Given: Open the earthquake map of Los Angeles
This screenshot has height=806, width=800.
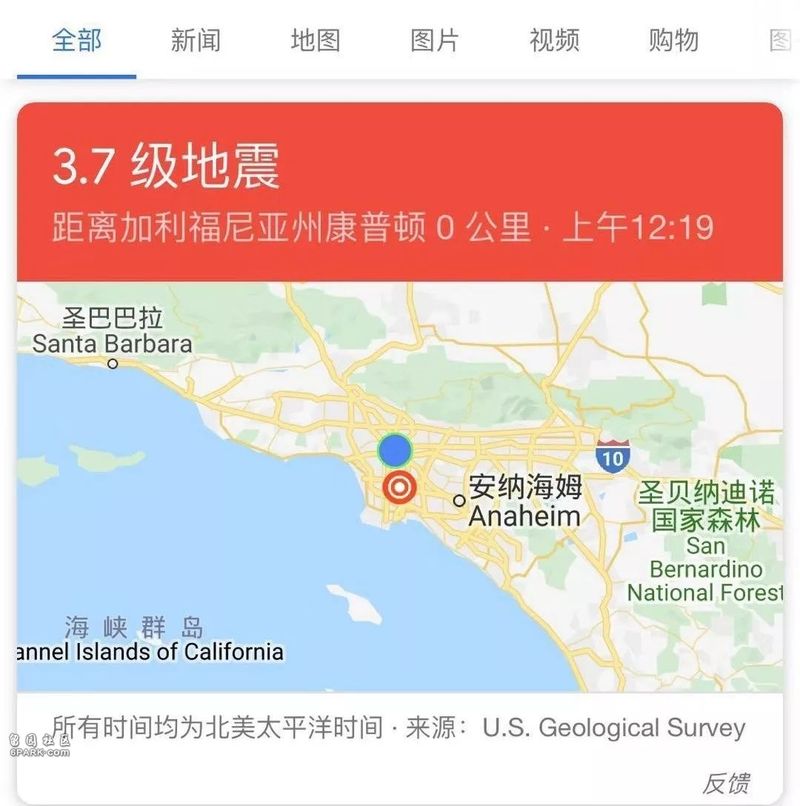Looking at the screenshot, I should click(400, 486).
